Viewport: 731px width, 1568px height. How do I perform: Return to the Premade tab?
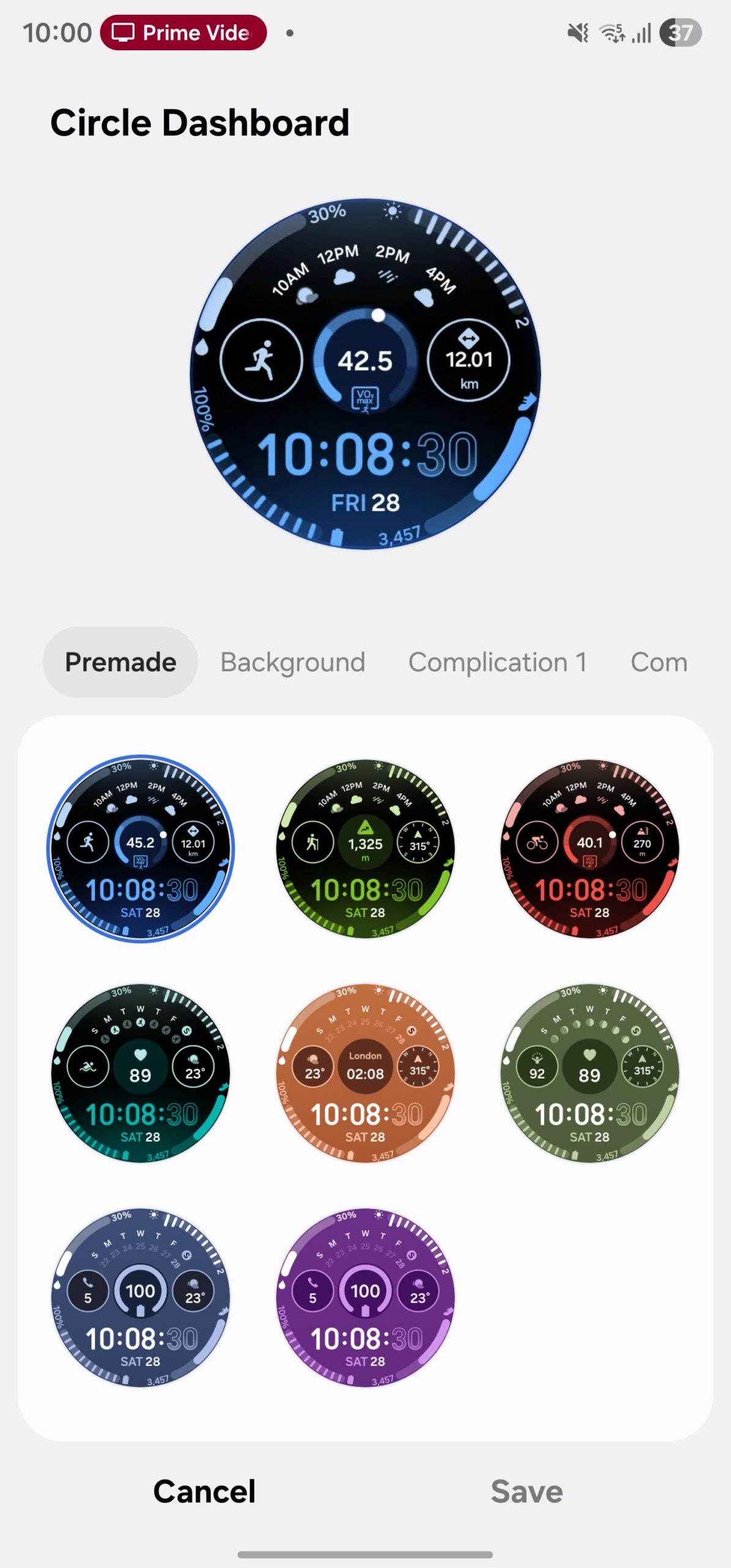(x=120, y=662)
